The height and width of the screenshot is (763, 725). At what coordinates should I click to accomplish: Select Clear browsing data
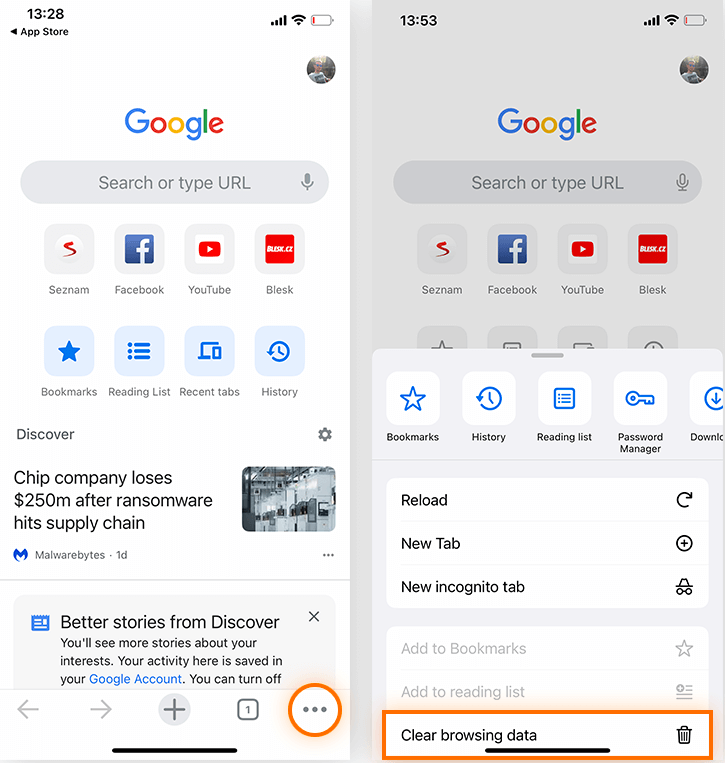point(546,735)
